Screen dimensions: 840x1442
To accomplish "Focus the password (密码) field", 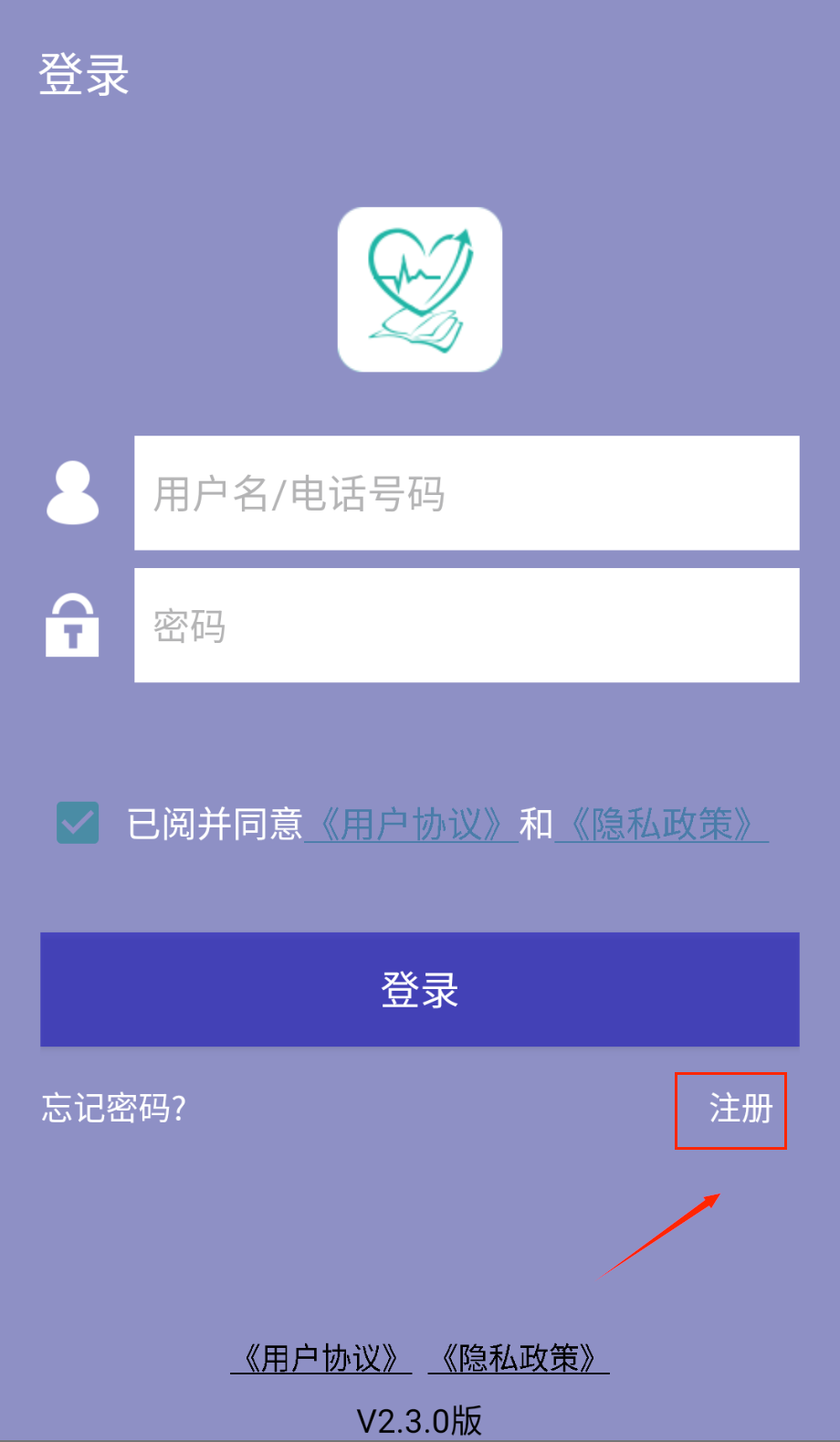I will coord(466,626).
